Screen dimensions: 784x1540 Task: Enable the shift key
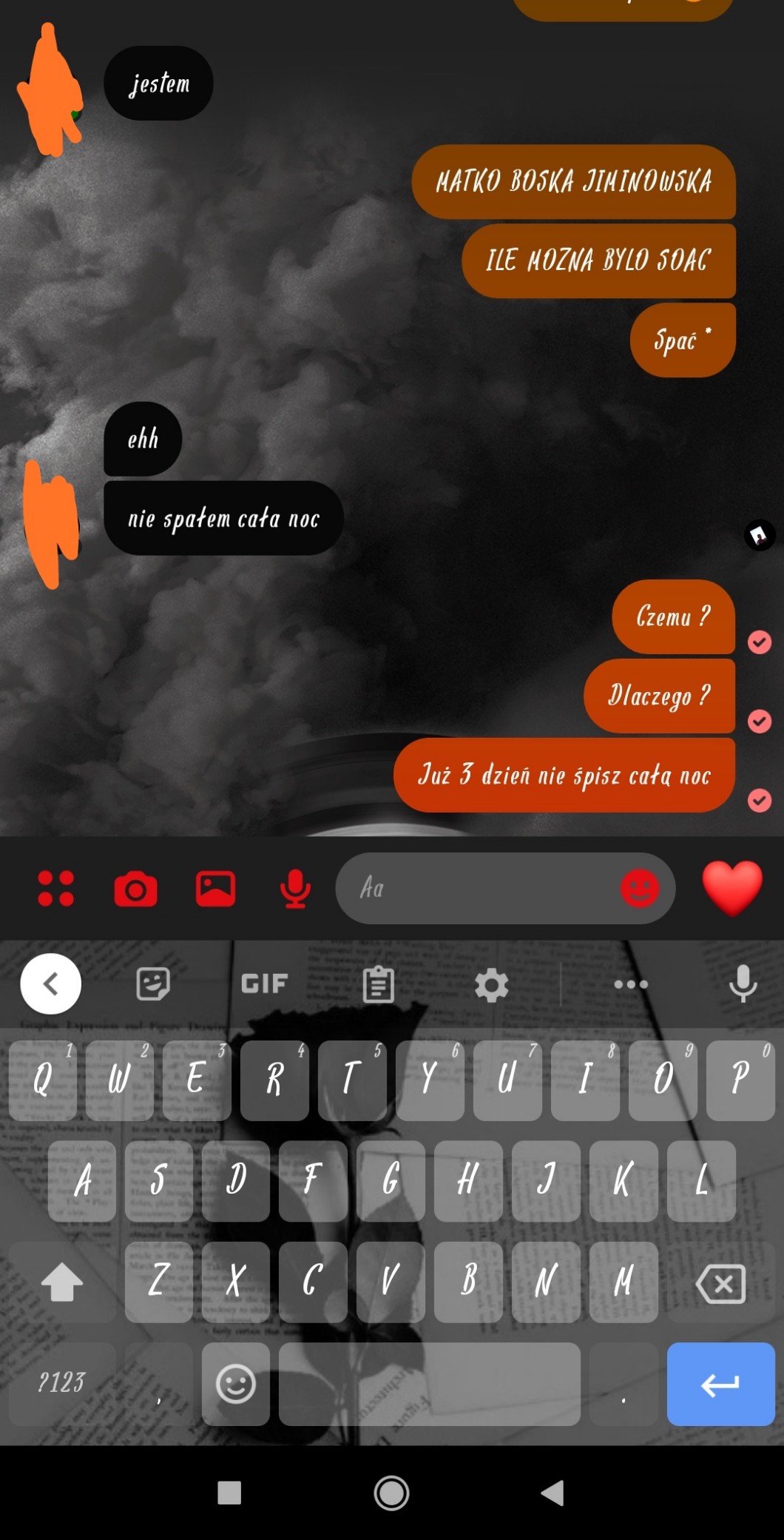click(62, 1282)
